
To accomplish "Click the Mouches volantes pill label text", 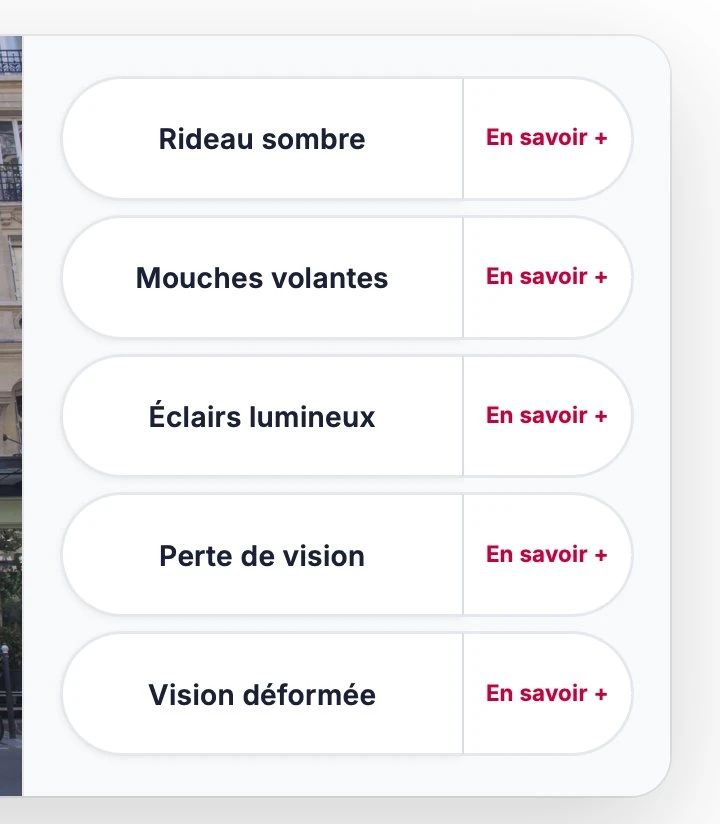I will [x=262, y=277].
